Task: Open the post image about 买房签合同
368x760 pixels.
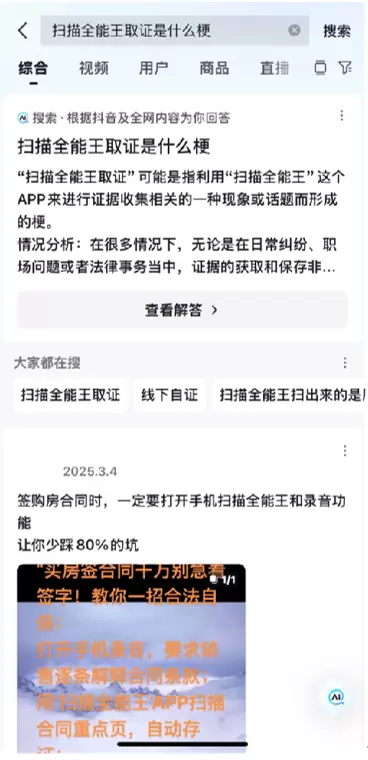Action: coord(131,658)
